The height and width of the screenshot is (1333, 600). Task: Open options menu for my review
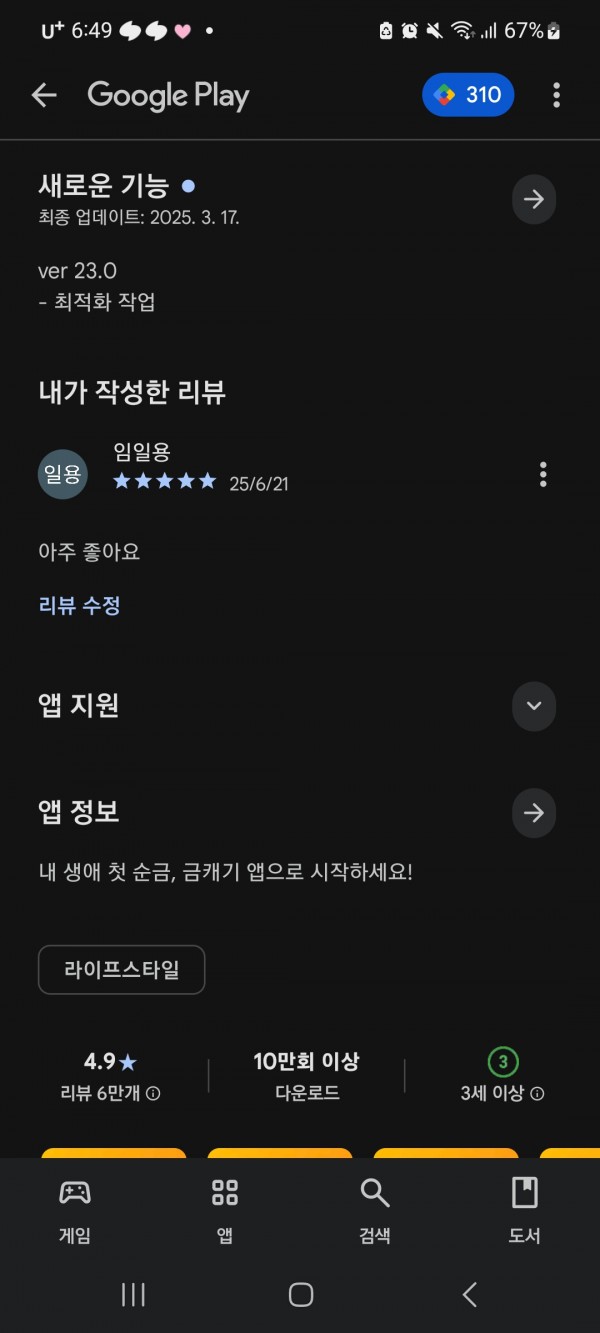(x=543, y=474)
